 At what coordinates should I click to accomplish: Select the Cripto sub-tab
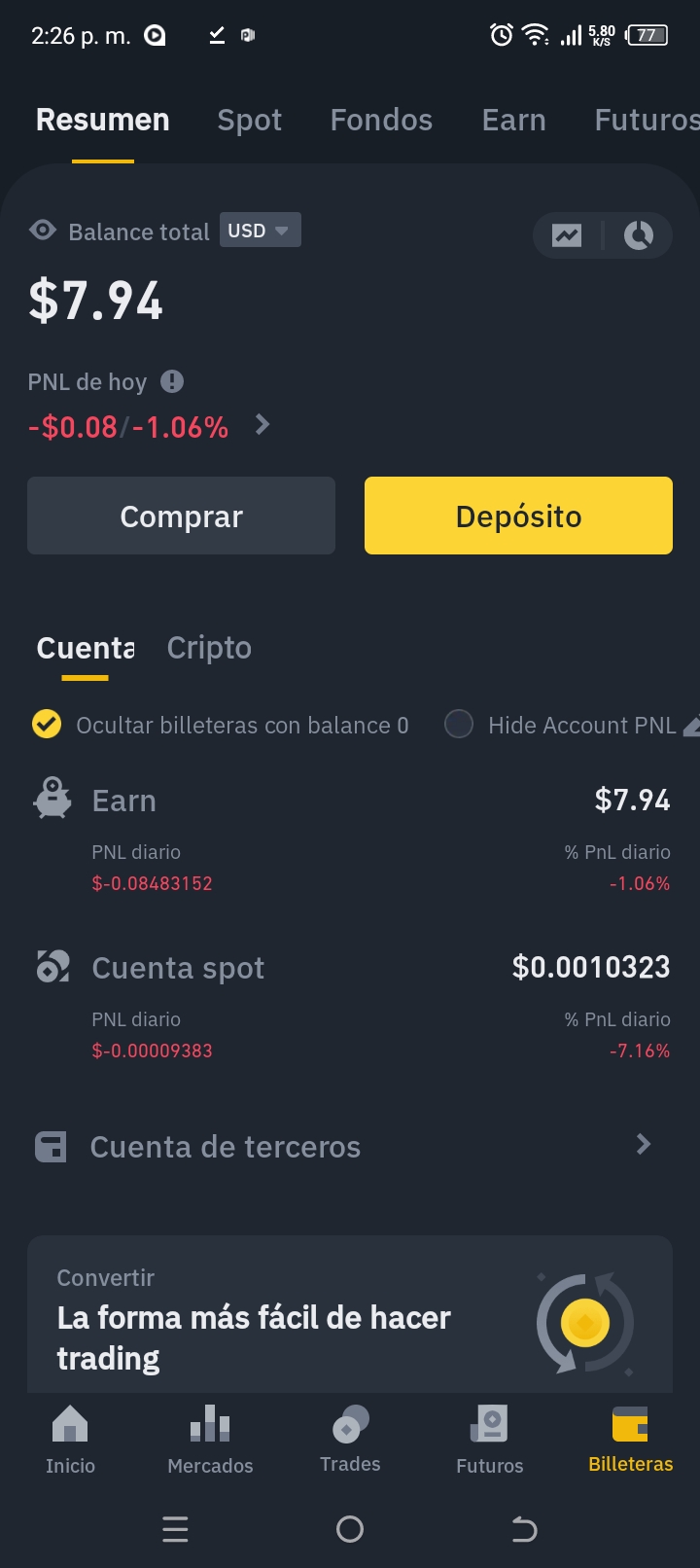pyautogui.click(x=209, y=648)
